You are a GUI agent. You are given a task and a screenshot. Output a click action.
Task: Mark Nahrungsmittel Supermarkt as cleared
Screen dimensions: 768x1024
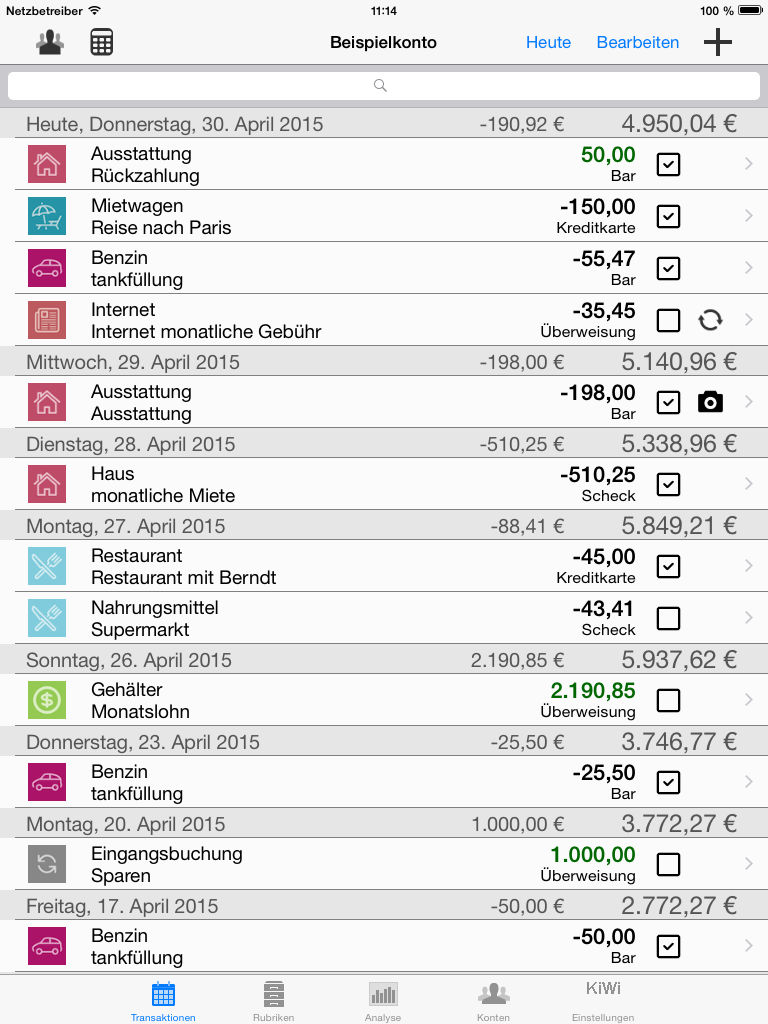point(668,618)
